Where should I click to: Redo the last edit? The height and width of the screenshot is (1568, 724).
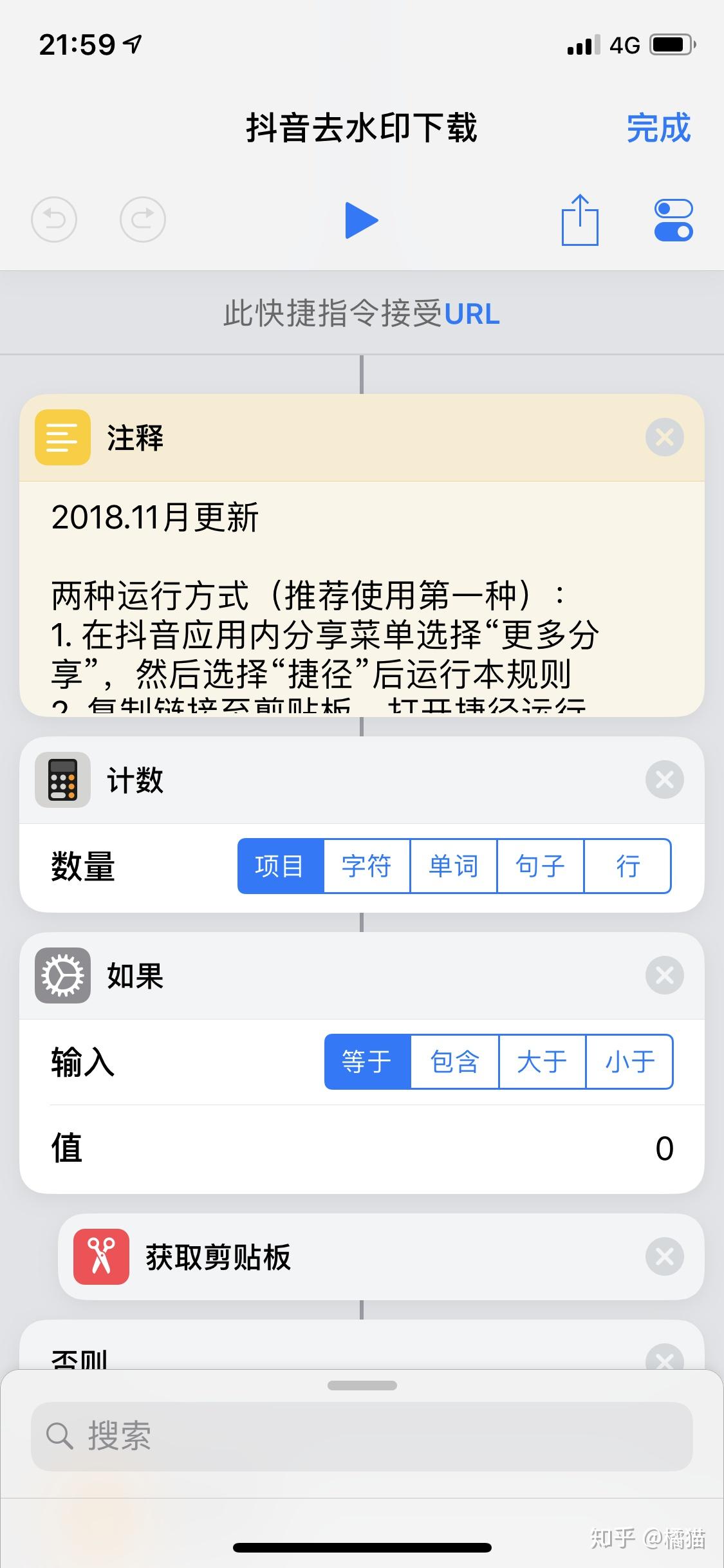click(142, 220)
